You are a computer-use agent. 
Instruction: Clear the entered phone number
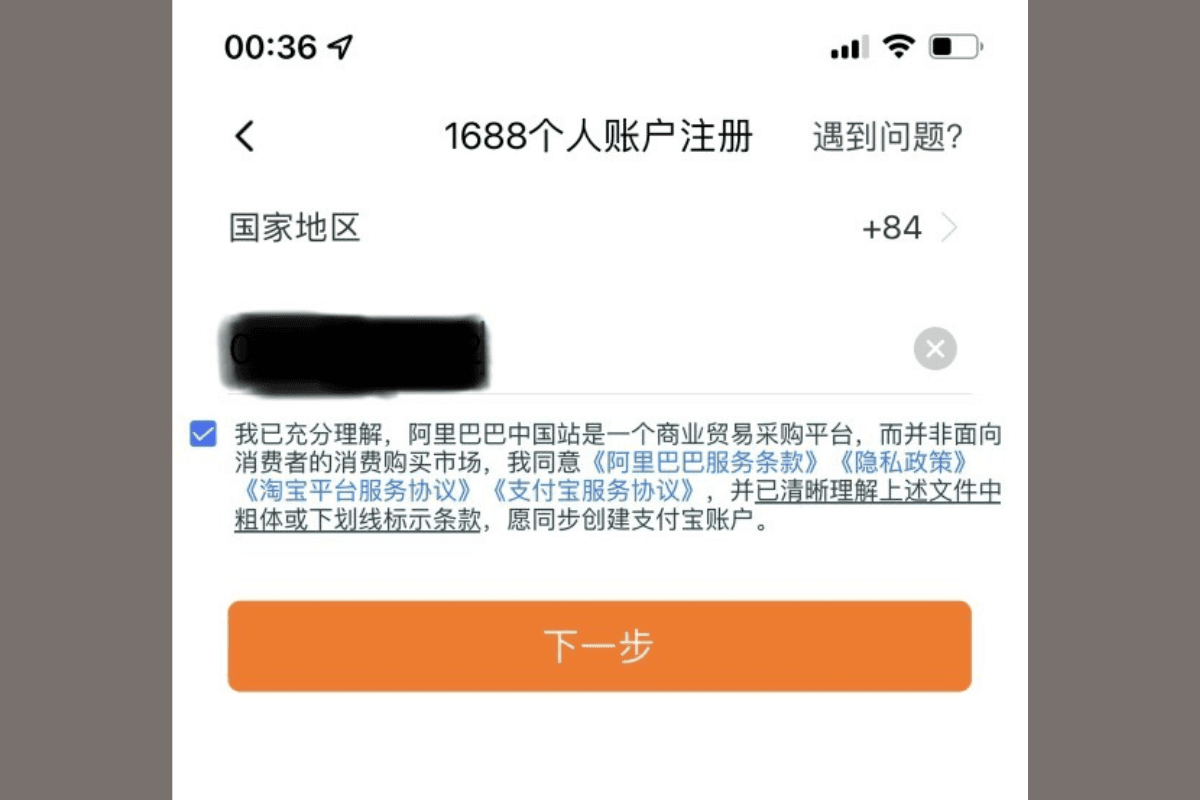click(935, 349)
